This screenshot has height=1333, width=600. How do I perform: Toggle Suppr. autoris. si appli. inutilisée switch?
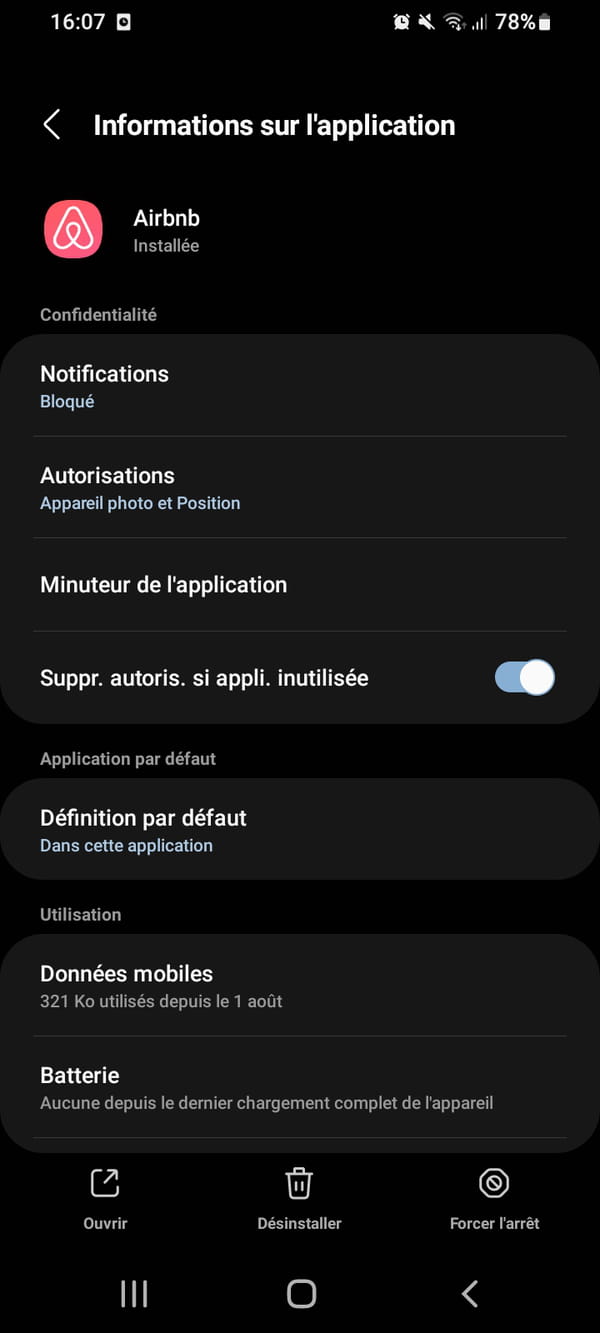point(524,678)
